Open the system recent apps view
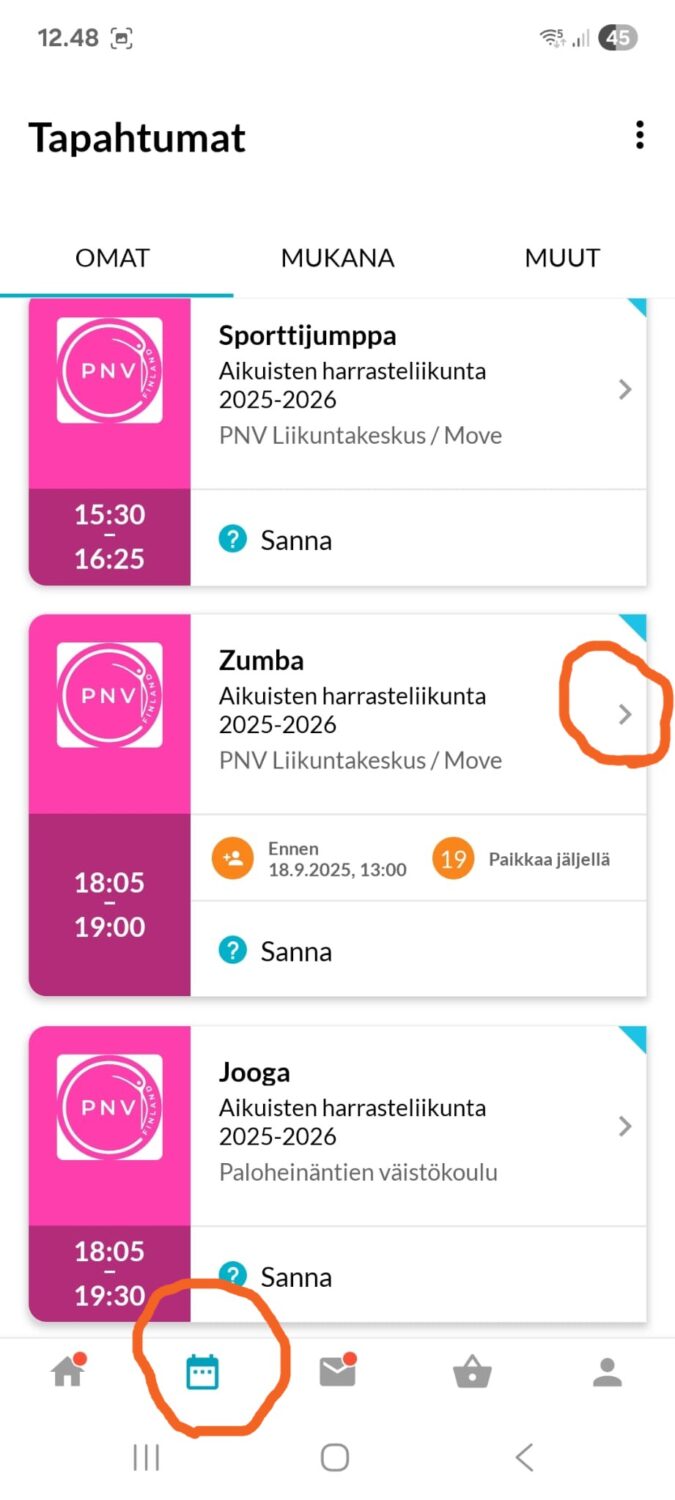The height and width of the screenshot is (1500, 675). pos(146,1457)
